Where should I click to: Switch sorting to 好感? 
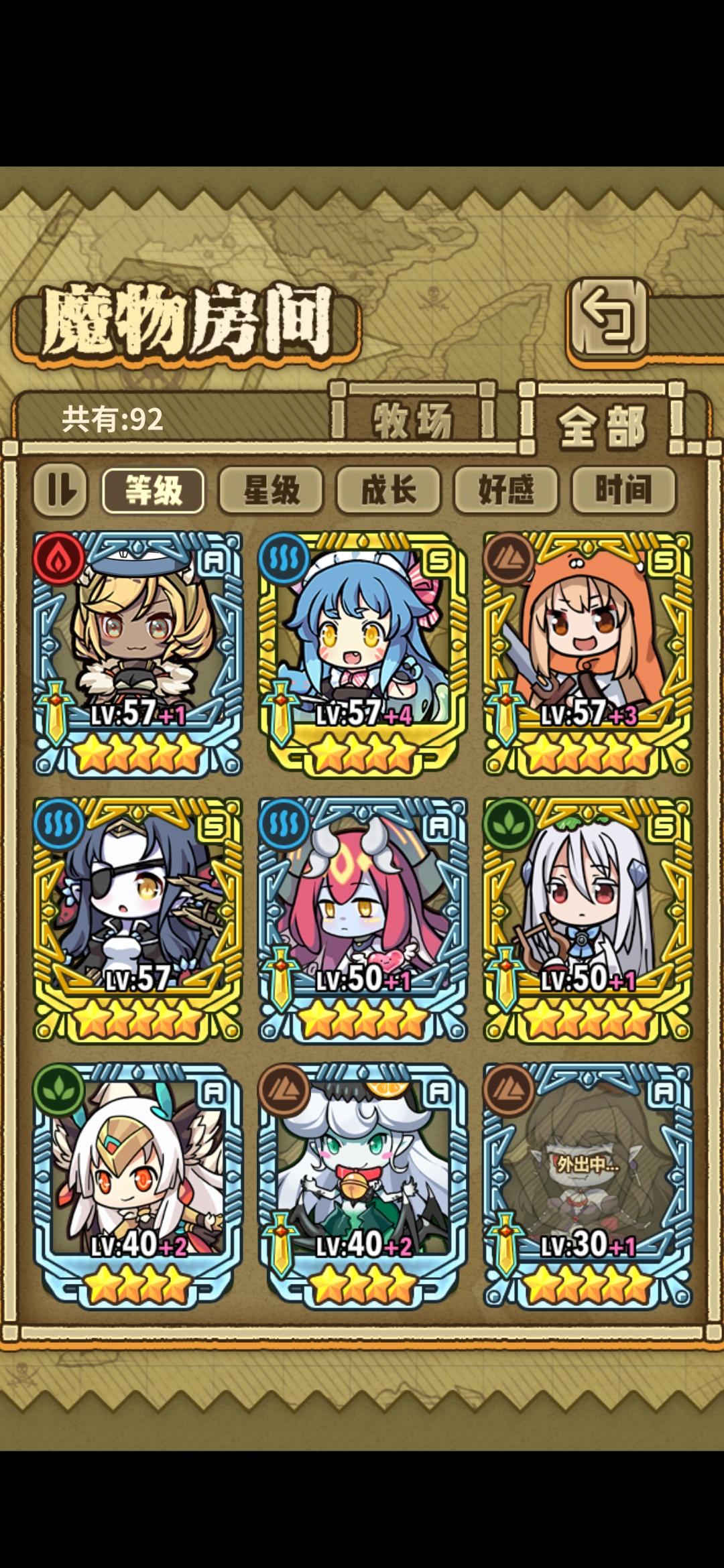507,491
